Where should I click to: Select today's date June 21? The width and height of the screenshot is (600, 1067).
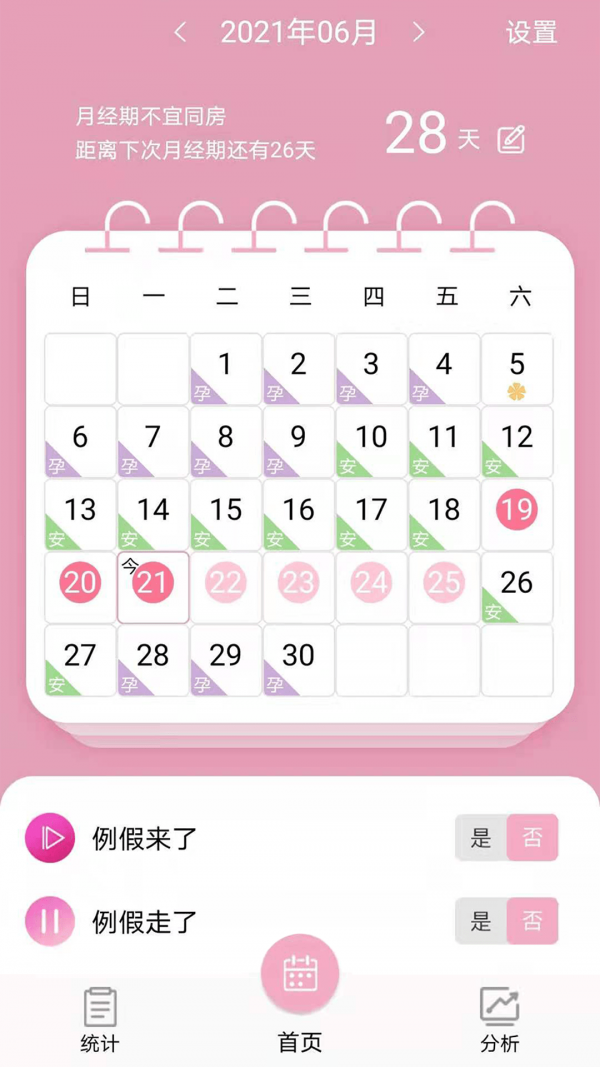153,585
